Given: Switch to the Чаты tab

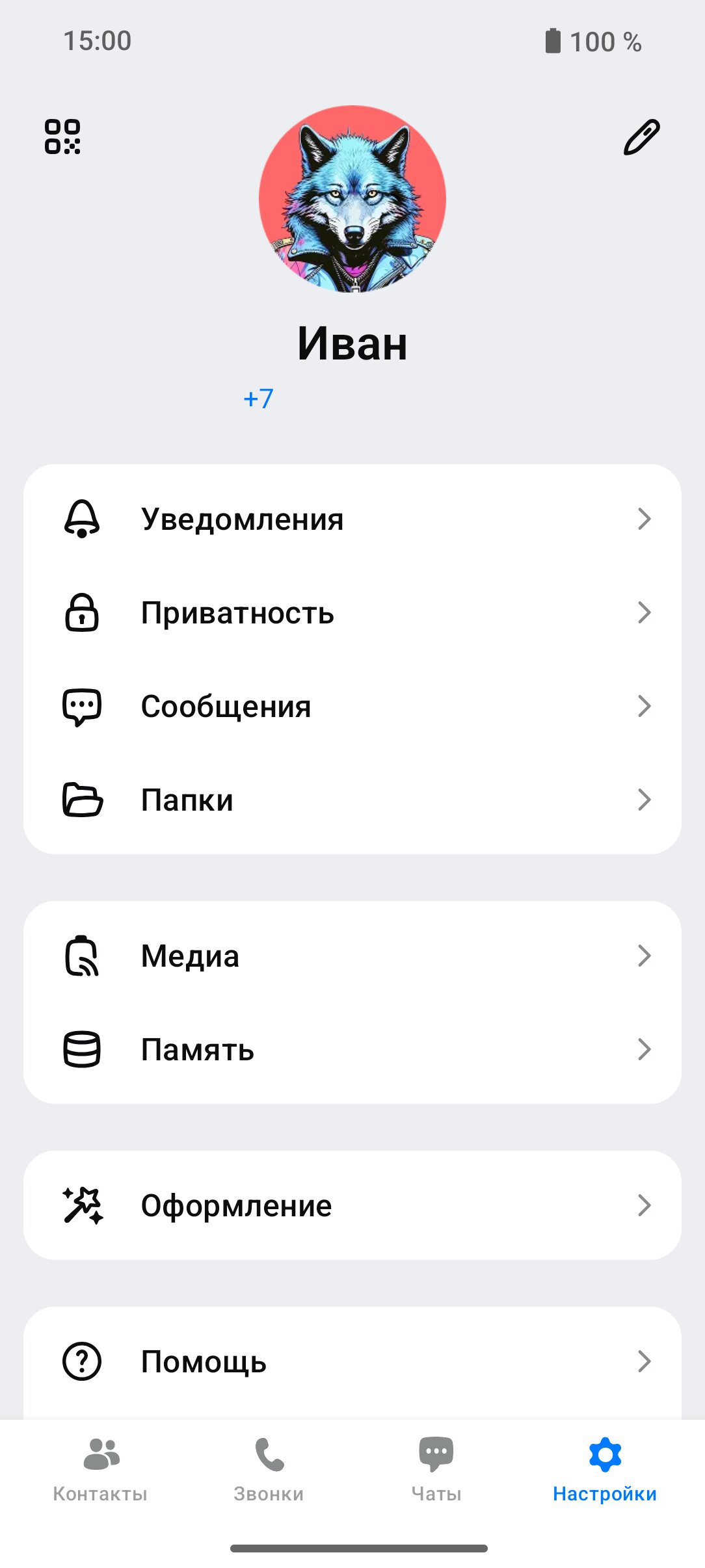Looking at the screenshot, I should tap(436, 1470).
